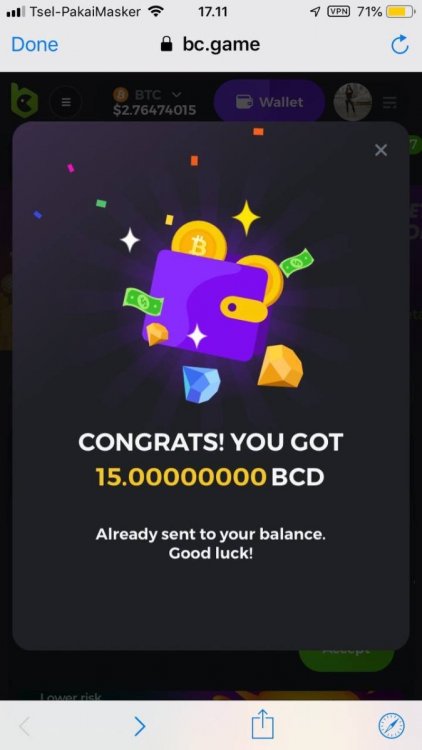Tap Done to leave the browser
Viewport: 422px width, 750px height.
tap(34, 44)
